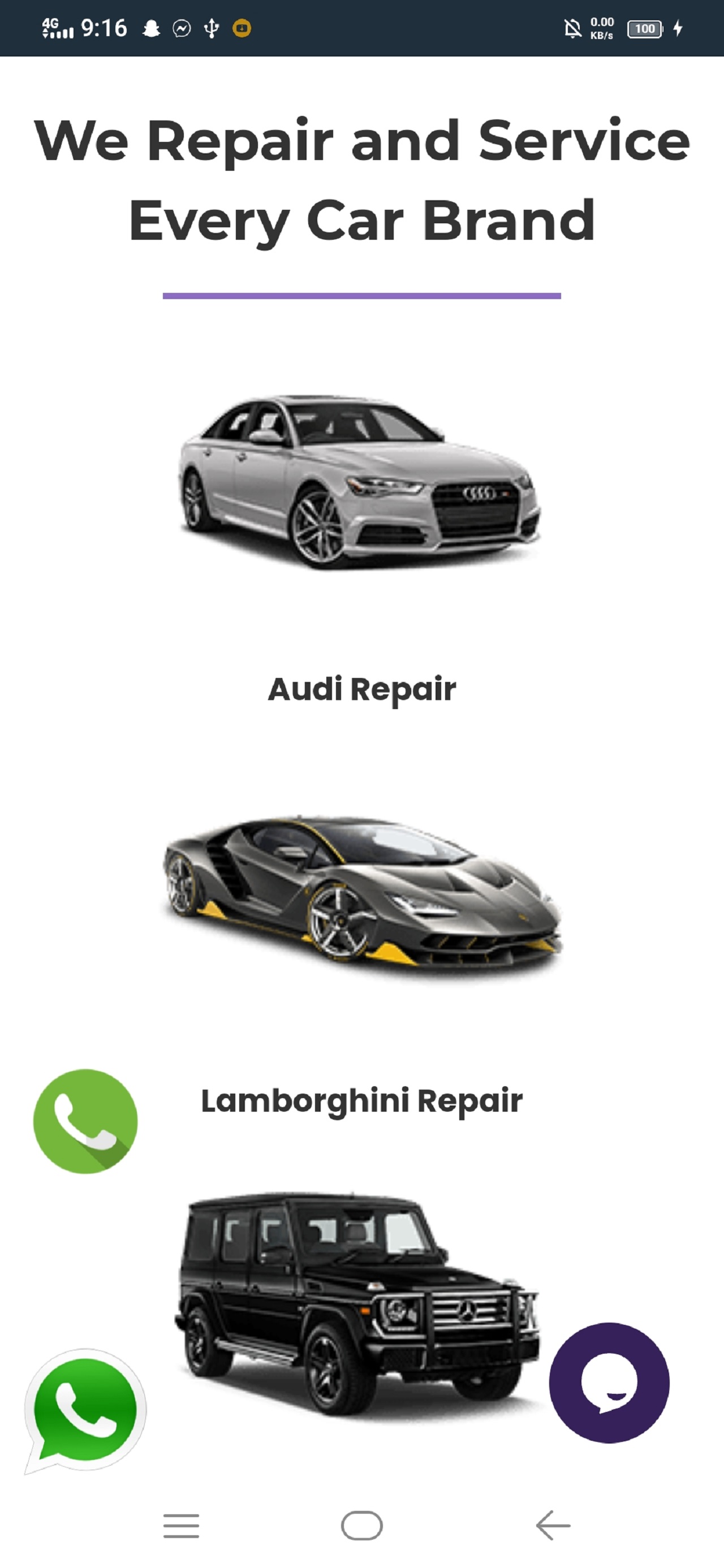This screenshot has width=724, height=1568.
Task: Select the Lamborghini Repair link
Action: pyautogui.click(x=361, y=1100)
